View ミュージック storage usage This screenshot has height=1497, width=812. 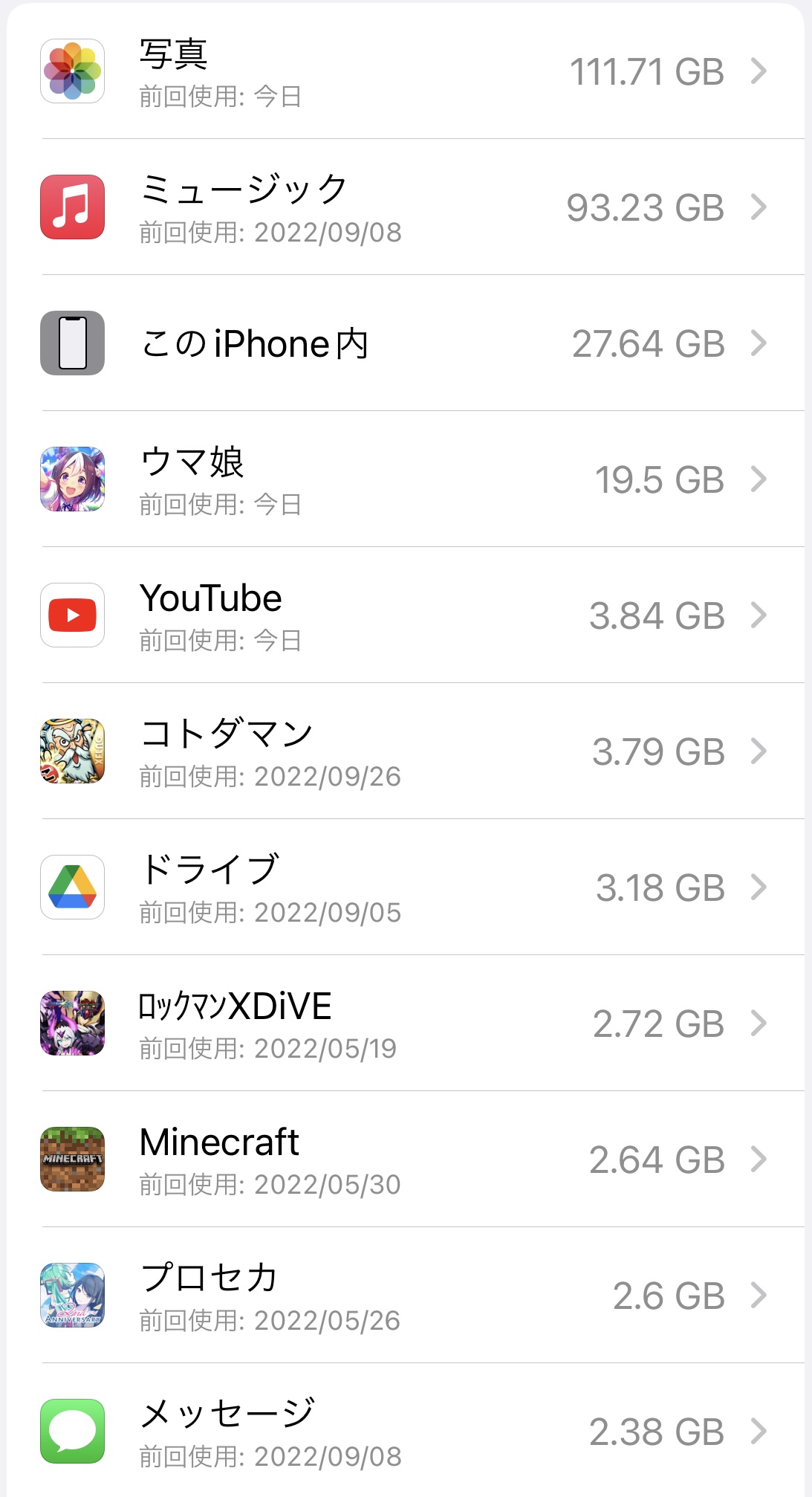[405, 207]
